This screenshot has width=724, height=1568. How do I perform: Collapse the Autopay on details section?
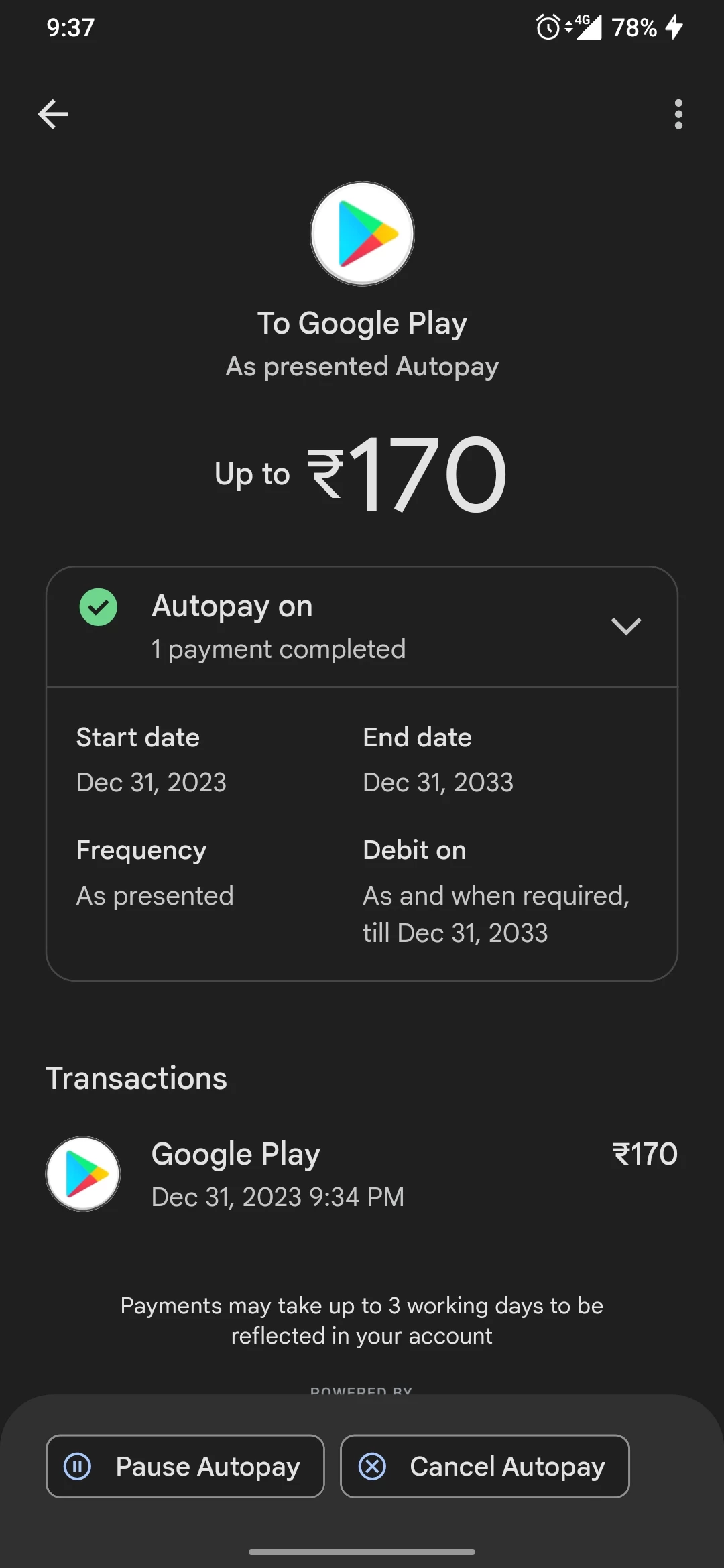pos(625,626)
